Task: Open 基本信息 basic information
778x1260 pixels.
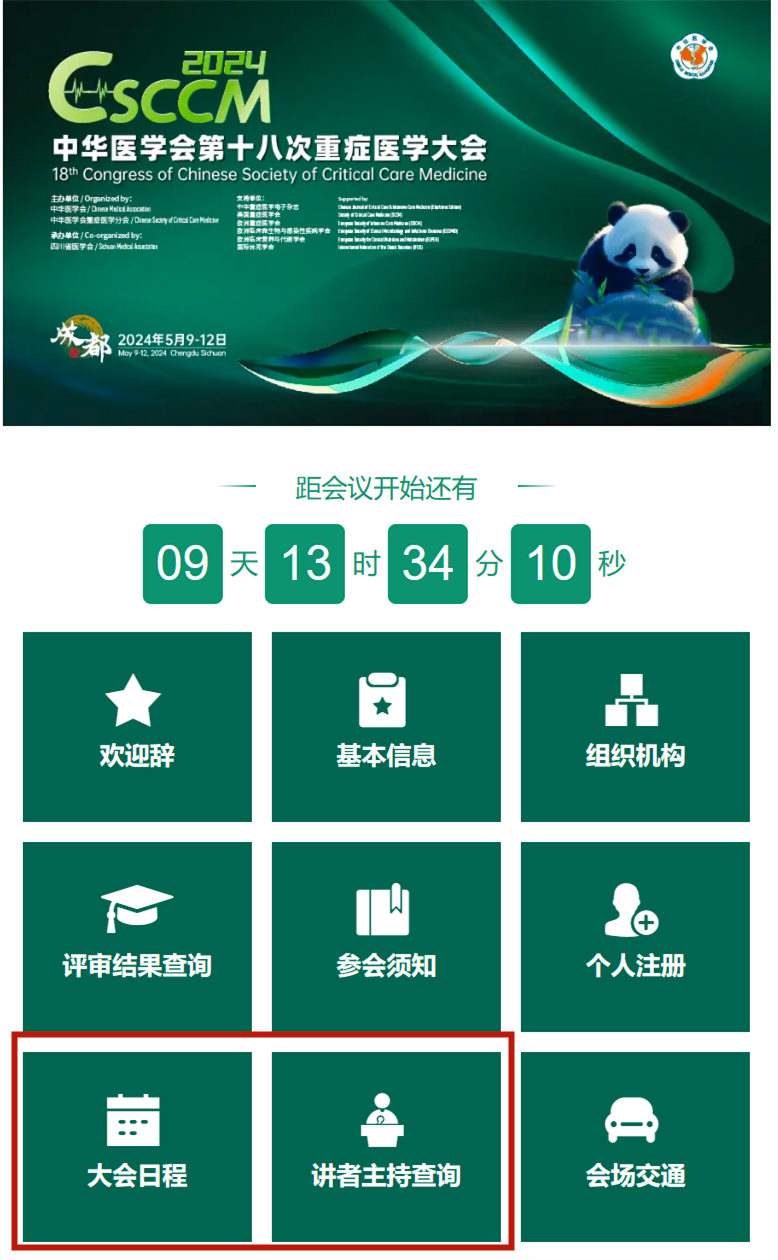Action: [386, 726]
